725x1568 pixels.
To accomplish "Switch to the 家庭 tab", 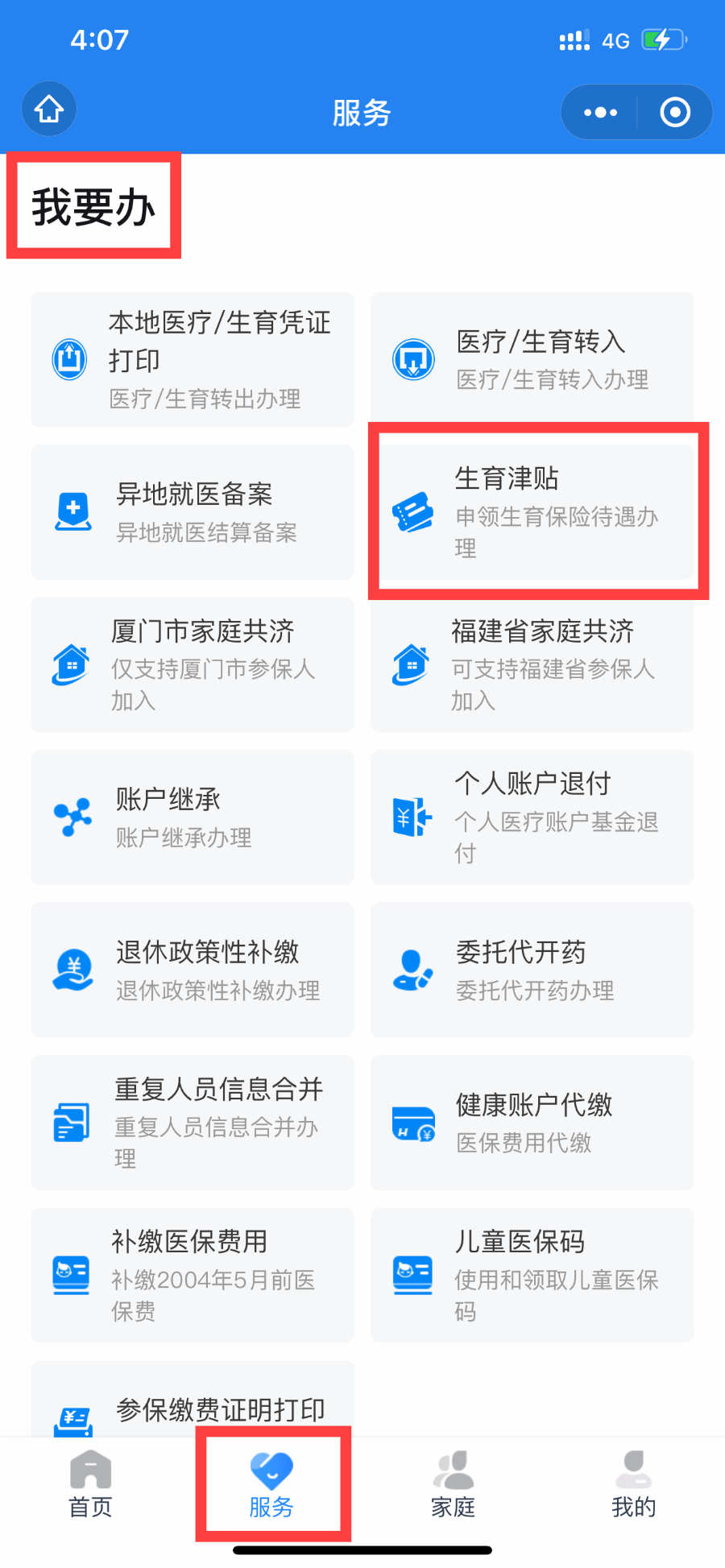I will pyautogui.click(x=453, y=1486).
